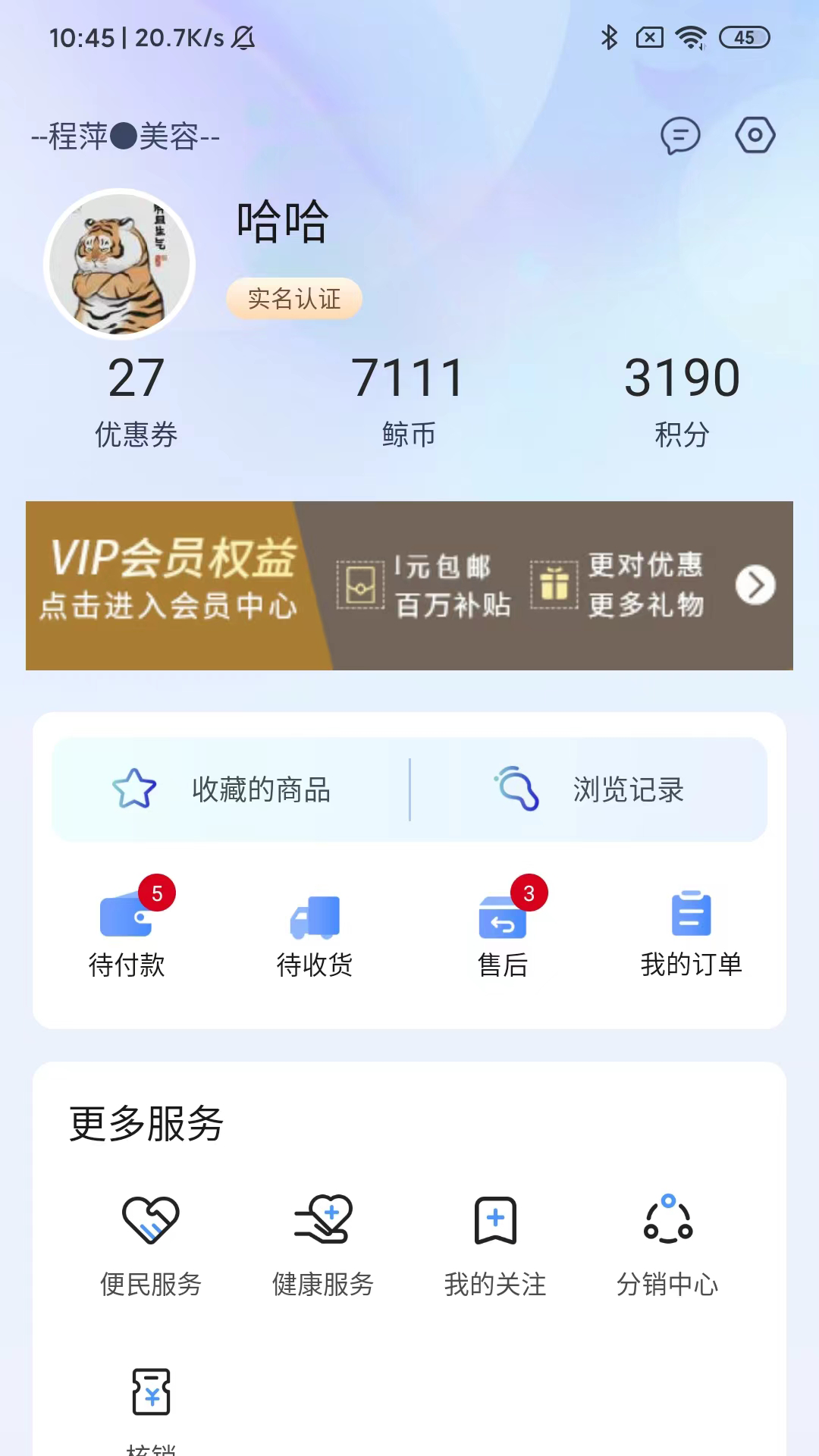Open 待付款 pending payment orders

[x=127, y=934]
